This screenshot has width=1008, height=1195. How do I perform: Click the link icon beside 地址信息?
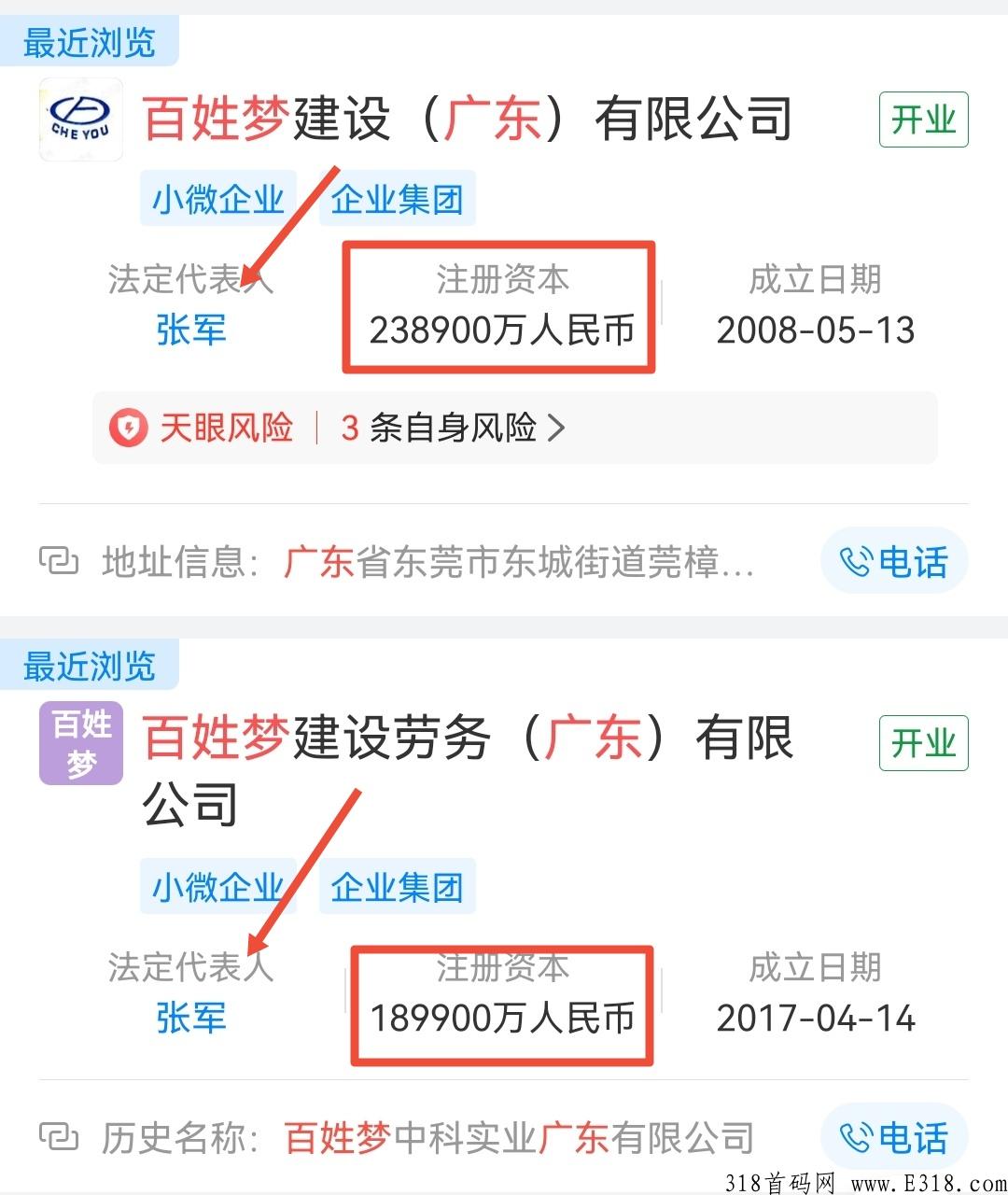(59, 561)
